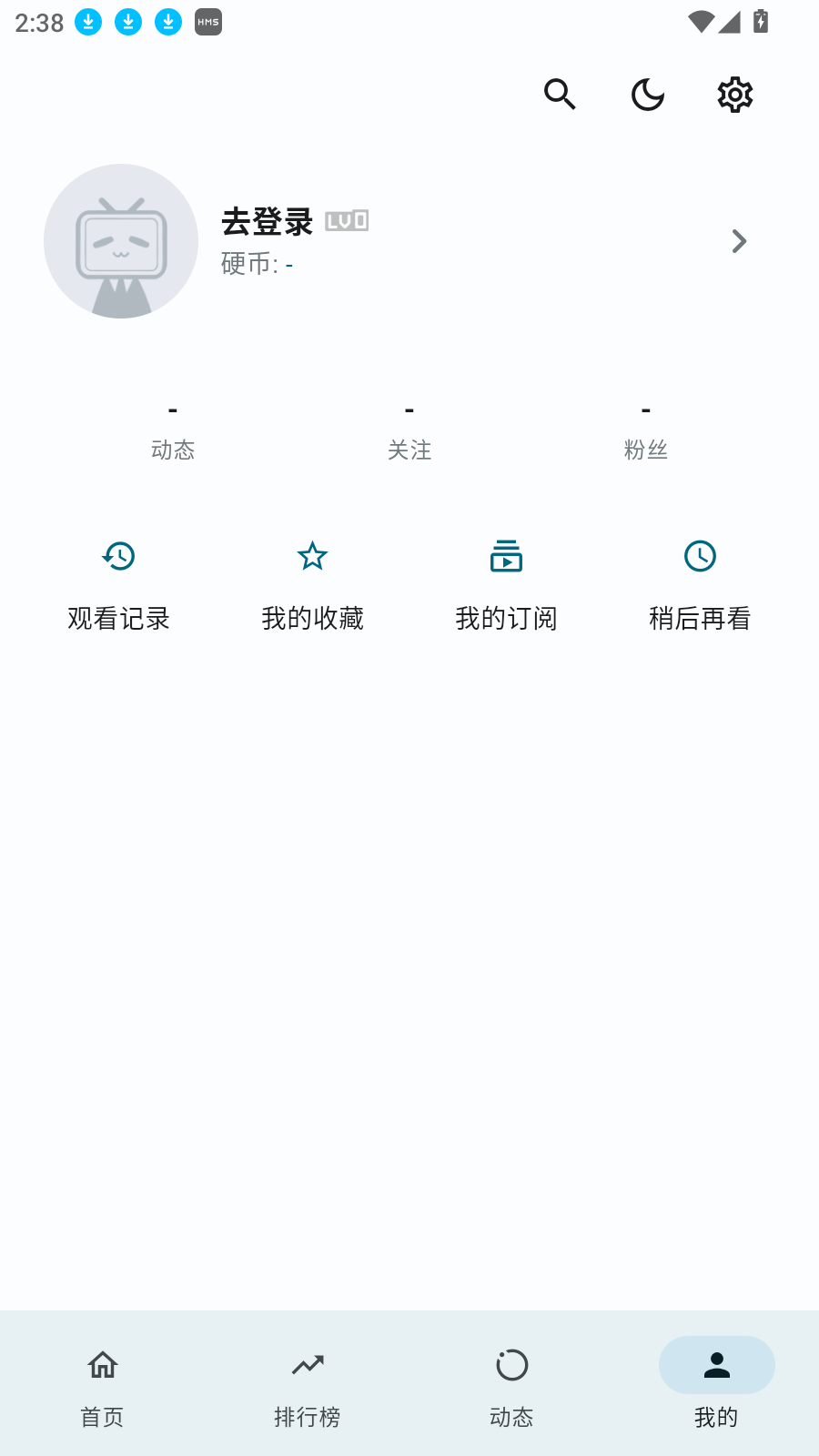The image size is (819, 1456).
Task: Select the 我的 tab
Action: 716,1383
